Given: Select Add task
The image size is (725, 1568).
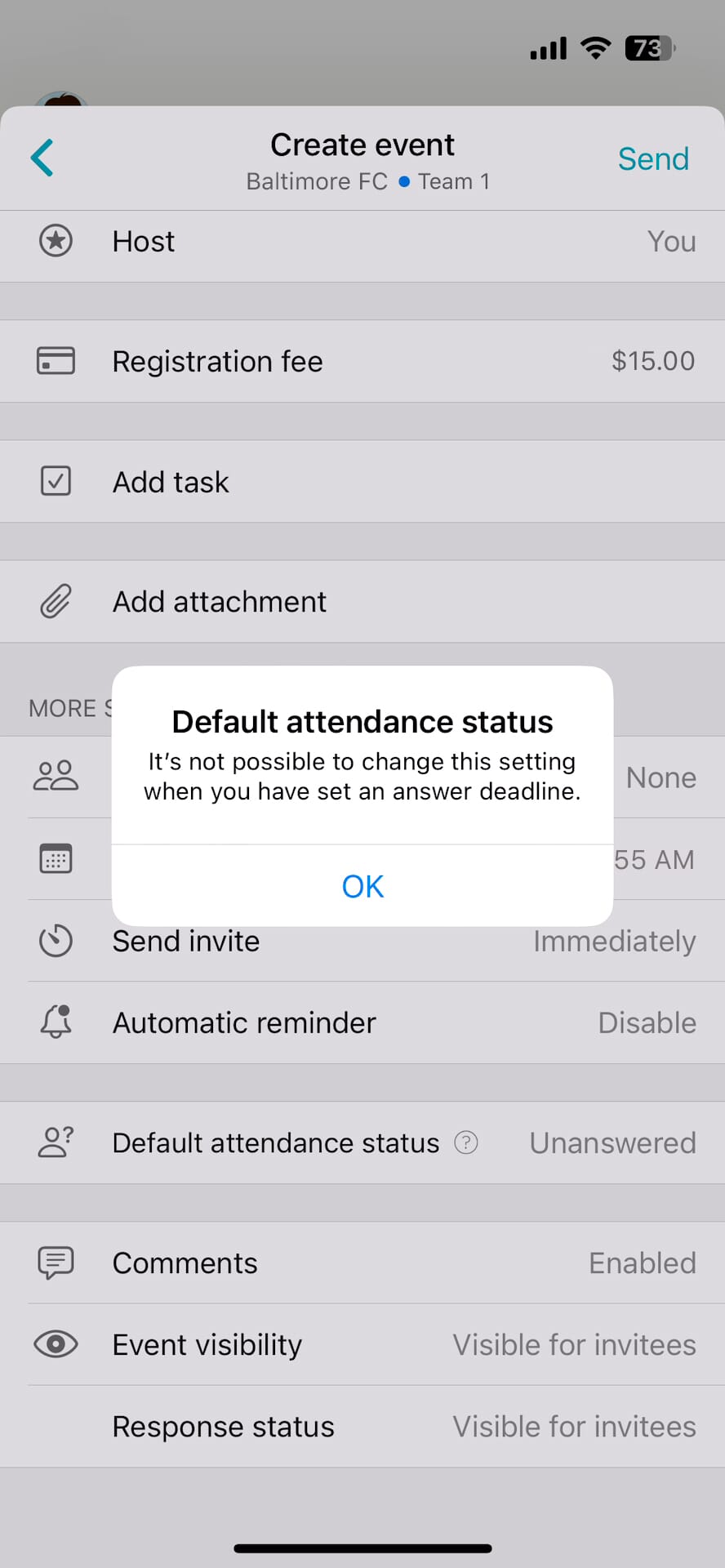Looking at the screenshot, I should point(362,482).
